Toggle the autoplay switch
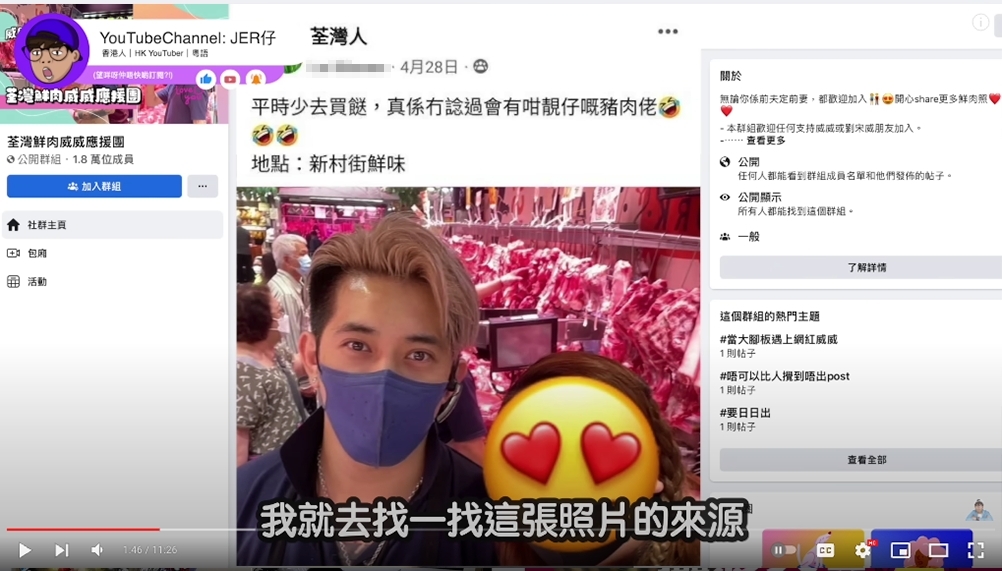 click(x=785, y=550)
